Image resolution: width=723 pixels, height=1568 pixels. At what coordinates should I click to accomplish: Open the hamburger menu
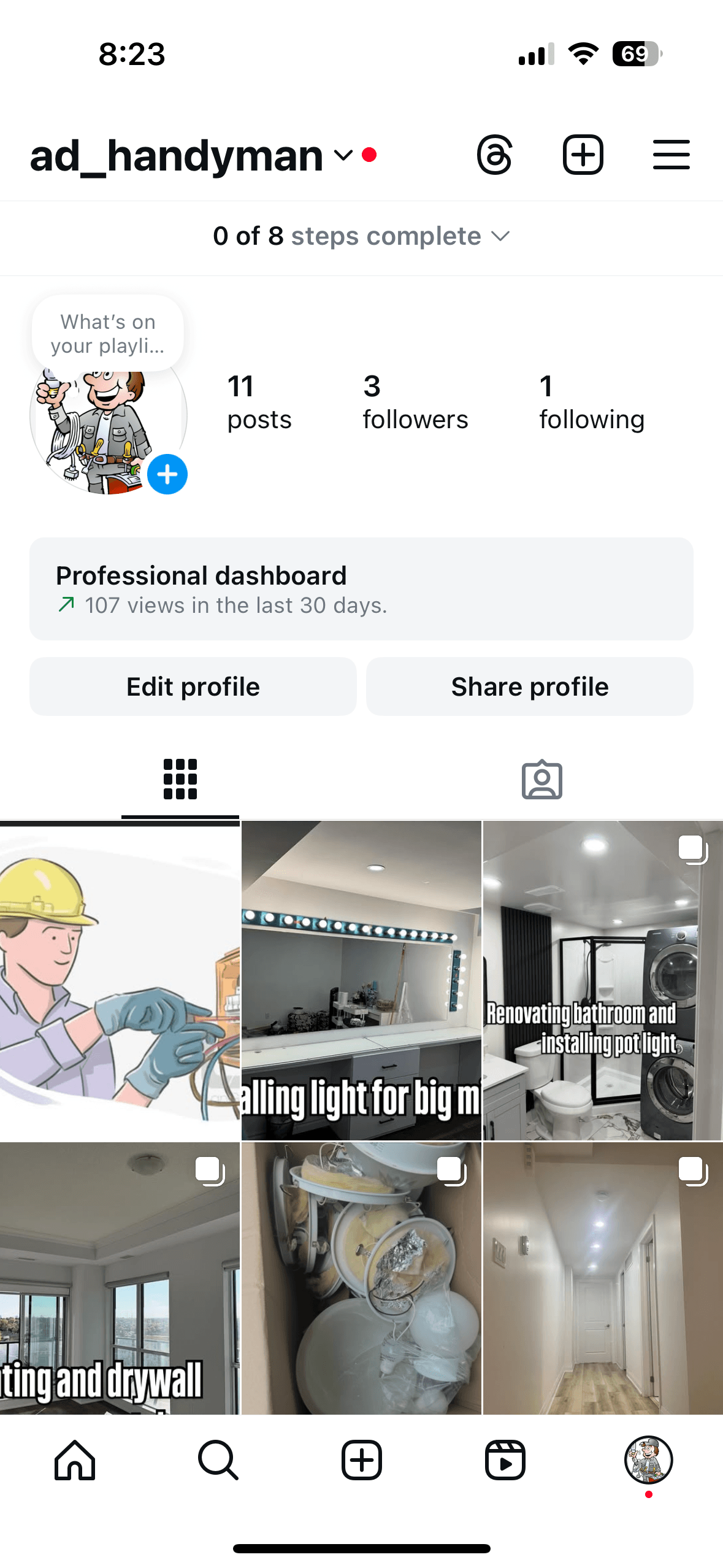coord(671,155)
